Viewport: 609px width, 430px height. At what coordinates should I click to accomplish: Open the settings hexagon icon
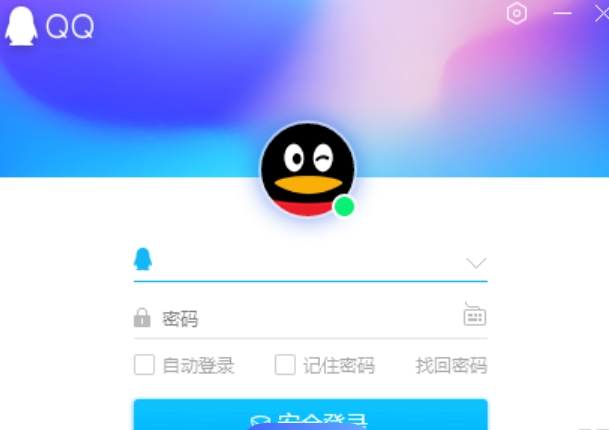point(517,14)
